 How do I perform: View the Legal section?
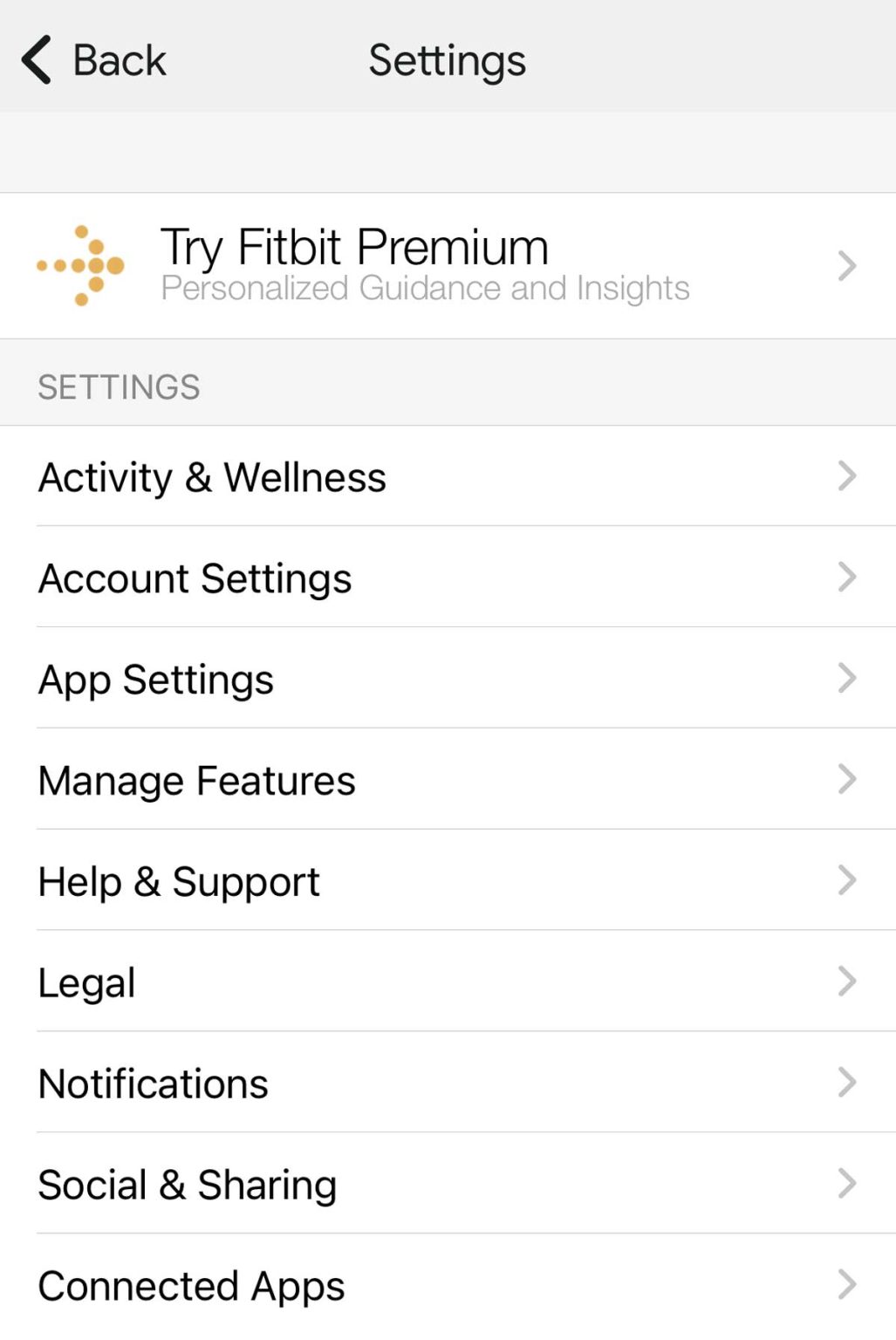point(85,981)
